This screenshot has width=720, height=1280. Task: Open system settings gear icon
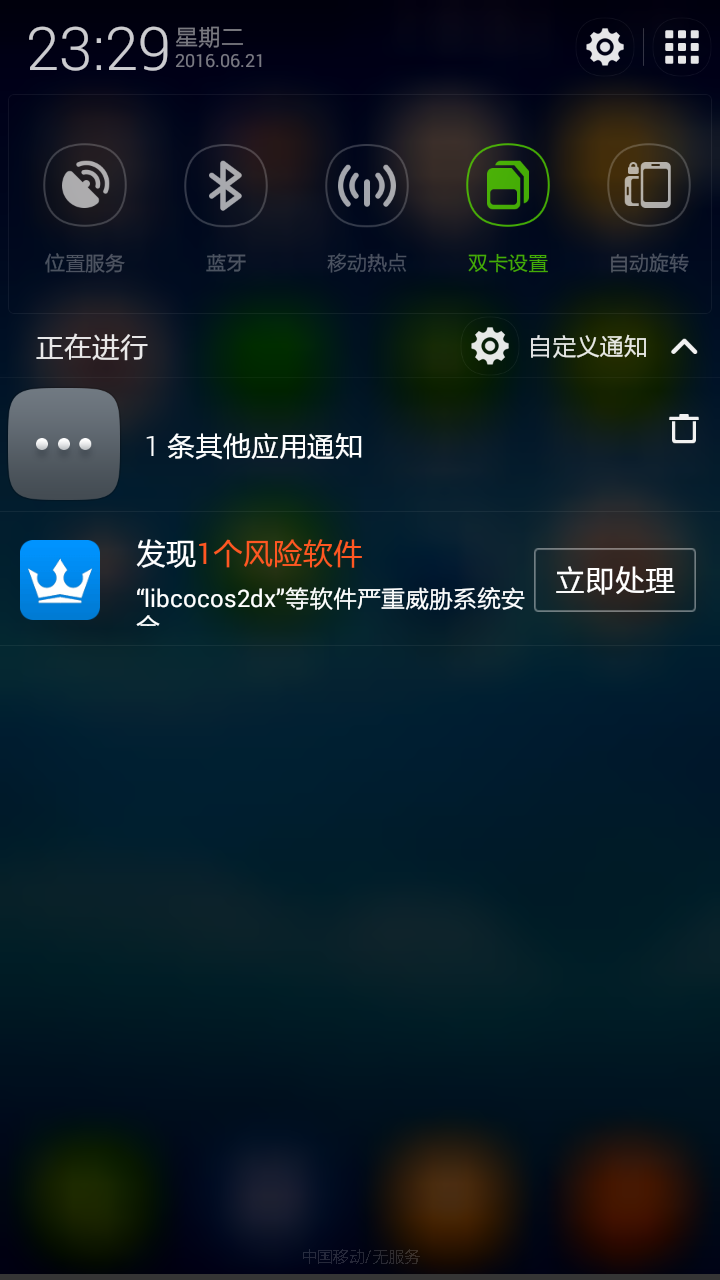604,47
